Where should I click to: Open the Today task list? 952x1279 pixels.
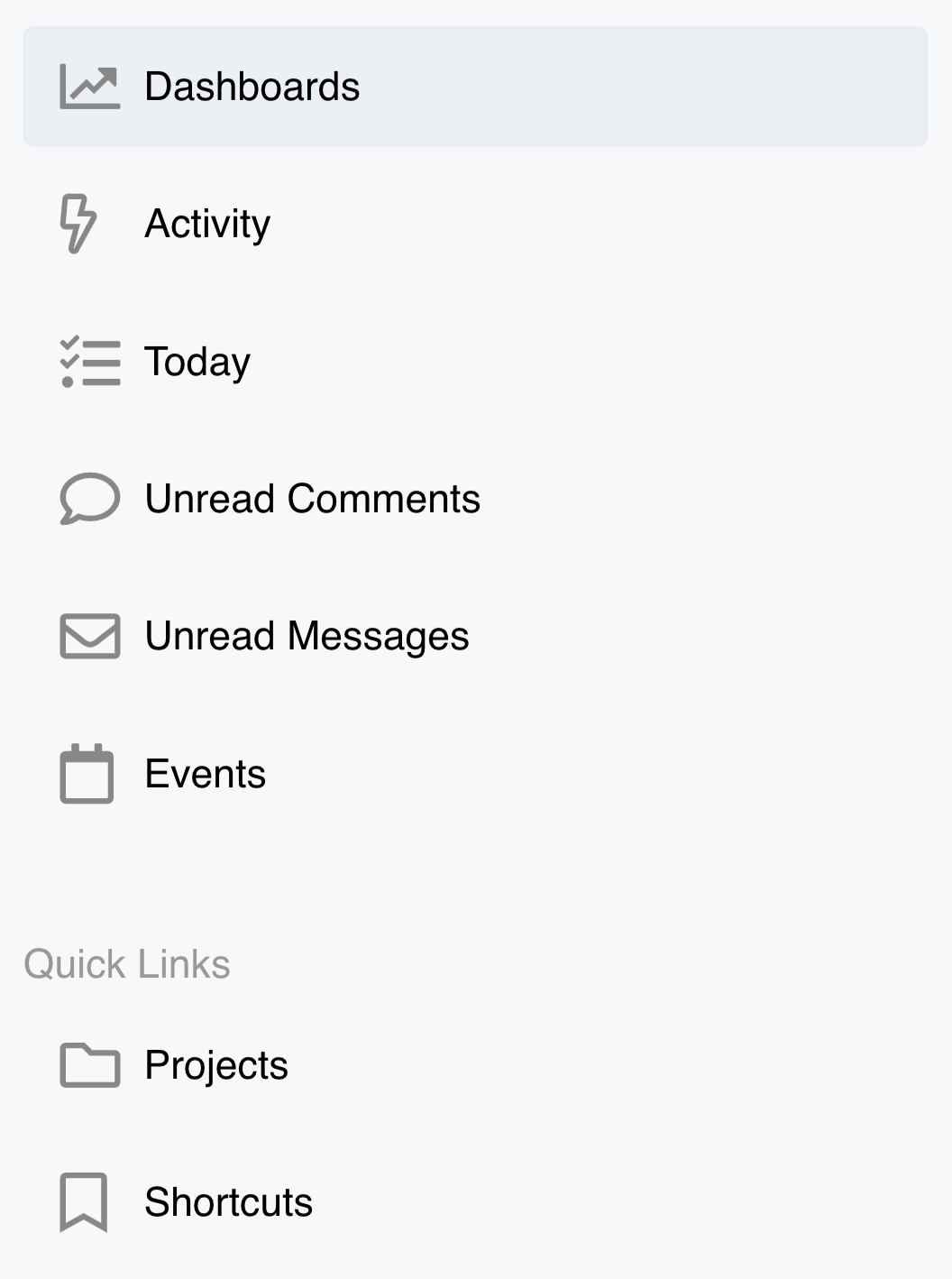click(197, 363)
